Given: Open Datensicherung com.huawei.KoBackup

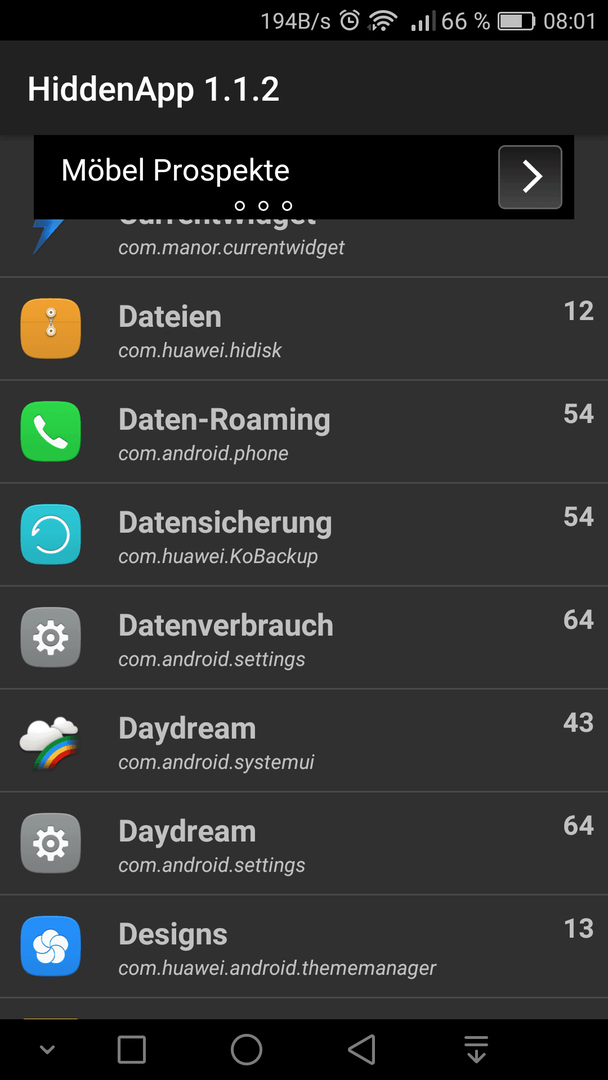Looking at the screenshot, I should 304,534.
